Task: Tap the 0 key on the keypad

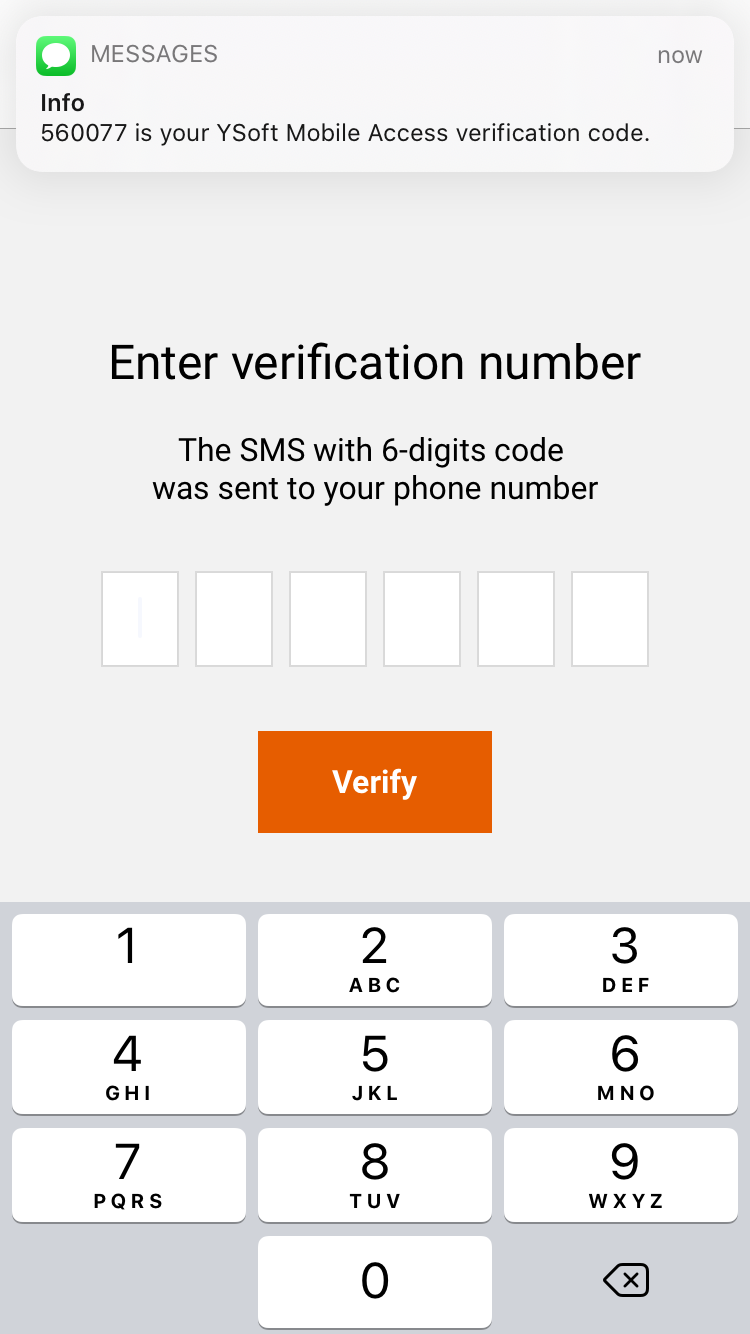Action: coord(375,1282)
